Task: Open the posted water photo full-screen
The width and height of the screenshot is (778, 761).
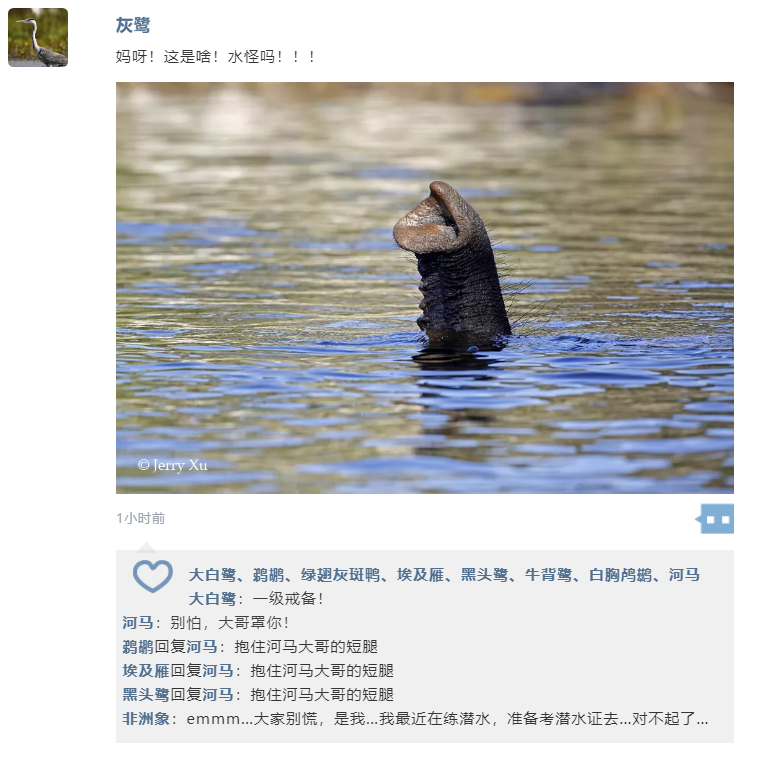Action: click(x=424, y=287)
